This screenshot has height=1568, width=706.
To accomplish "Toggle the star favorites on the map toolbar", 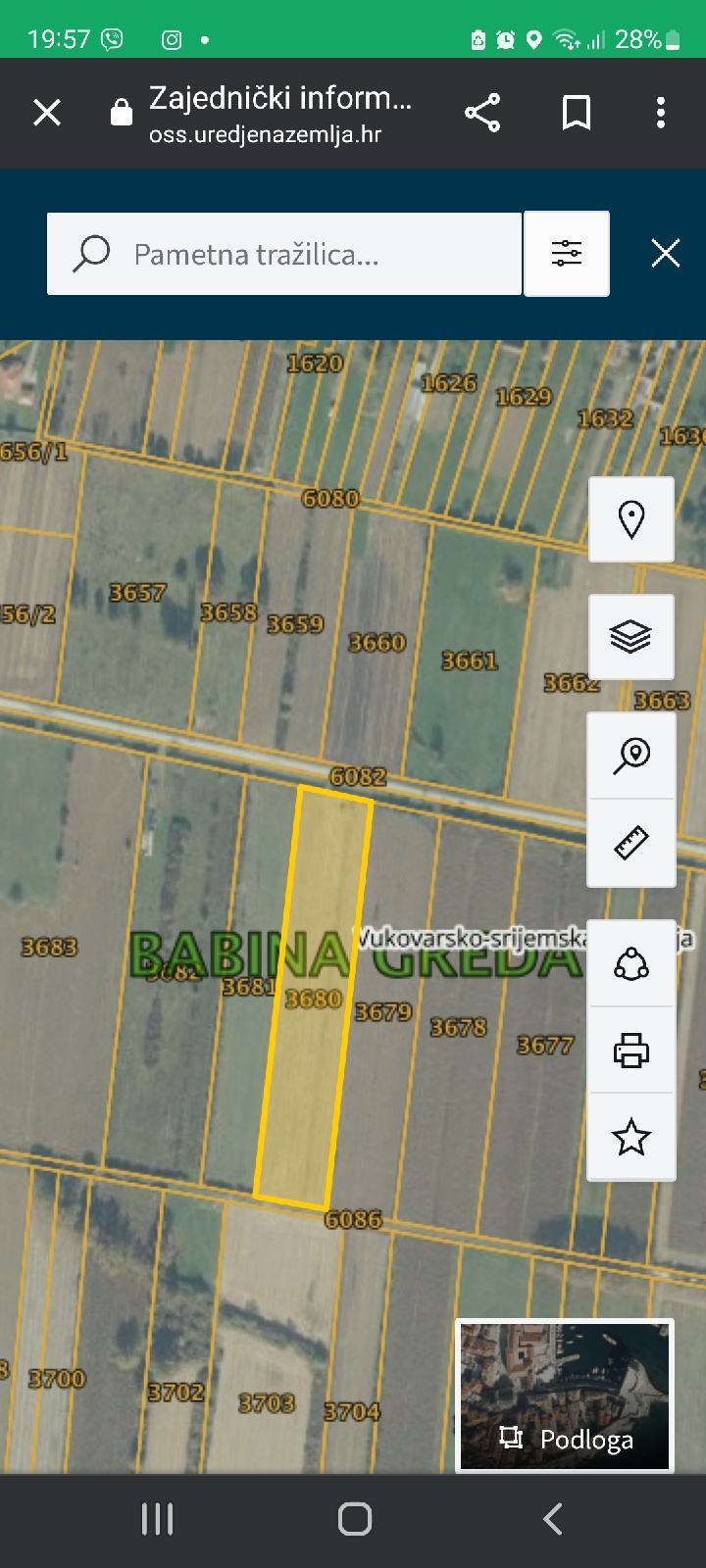I will (x=630, y=1137).
